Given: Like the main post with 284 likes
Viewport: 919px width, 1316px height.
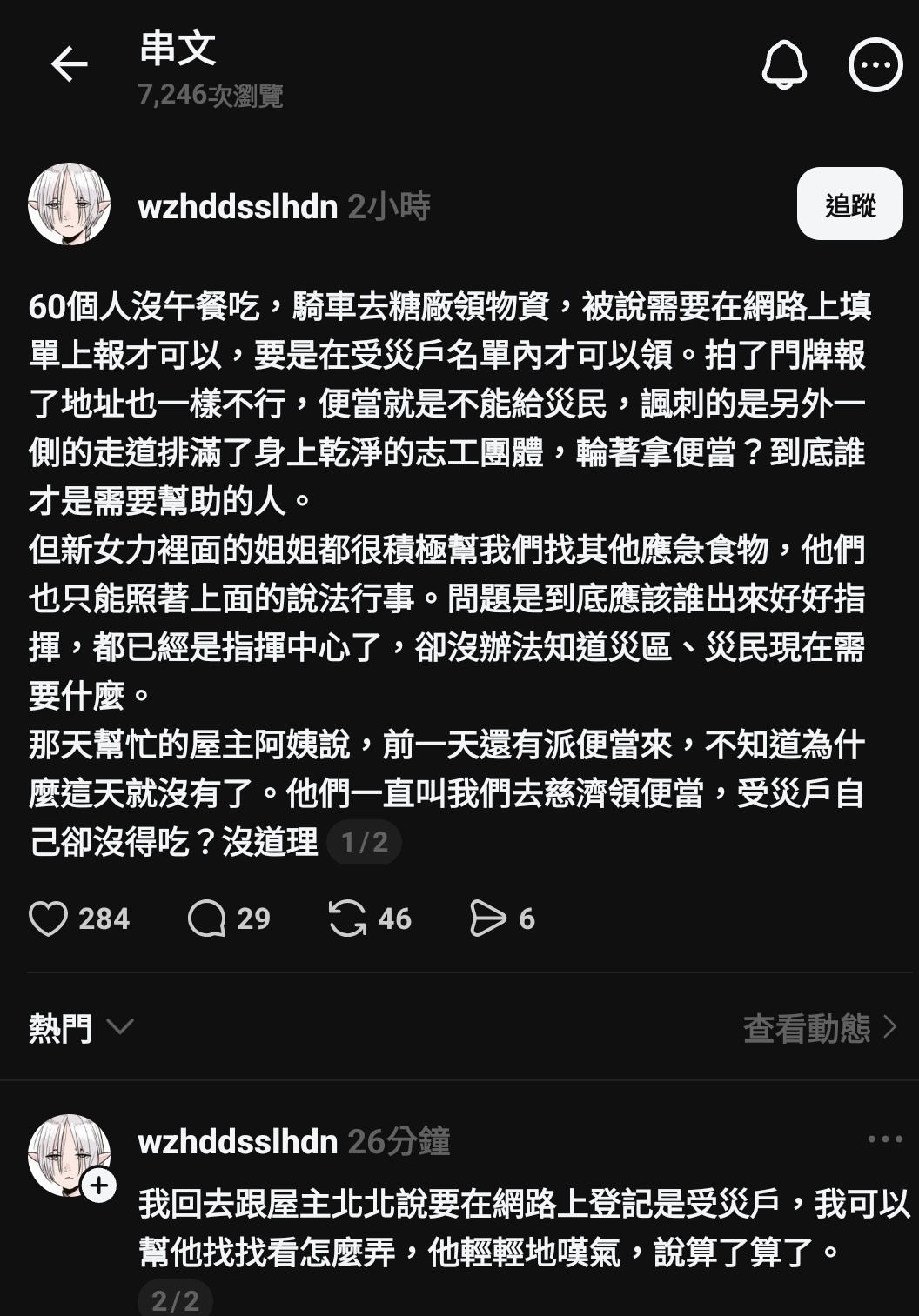Looking at the screenshot, I should click(49, 919).
